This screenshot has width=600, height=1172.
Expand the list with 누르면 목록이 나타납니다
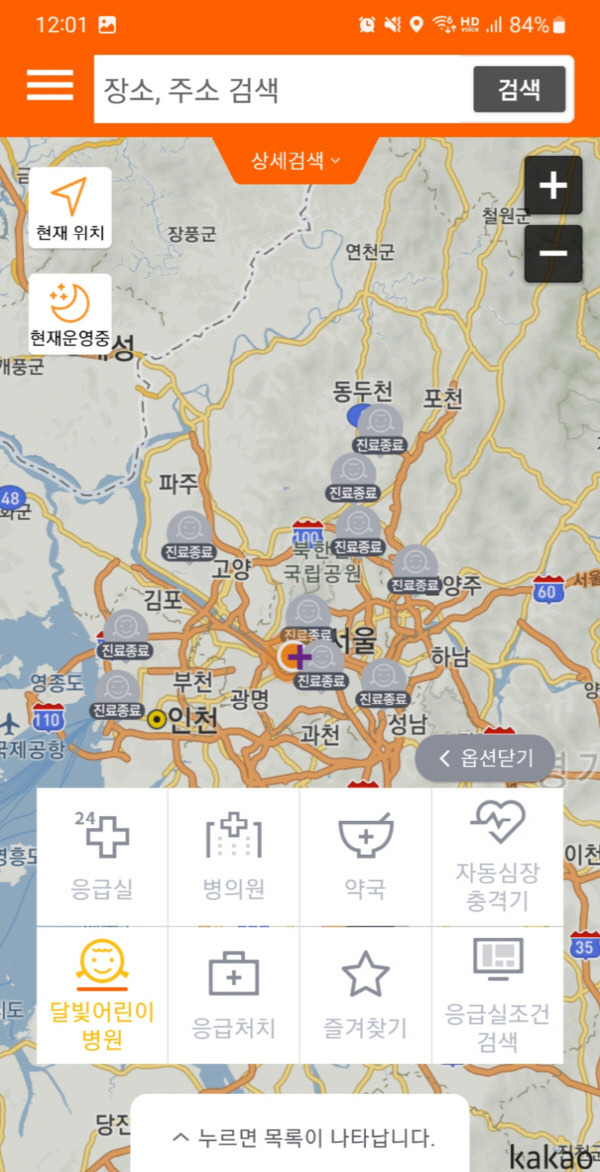(301, 1137)
